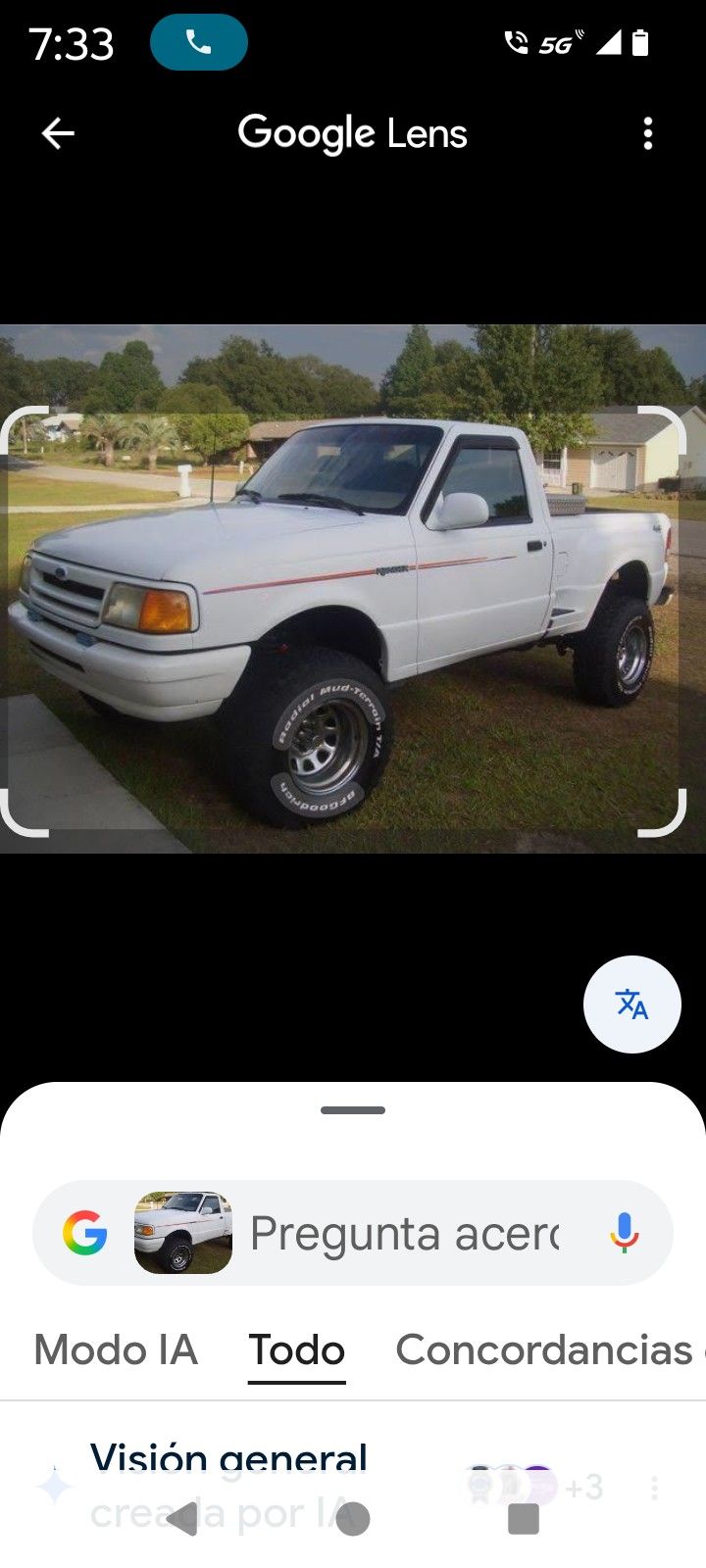Tap the microphone icon for voice search

tap(625, 1233)
